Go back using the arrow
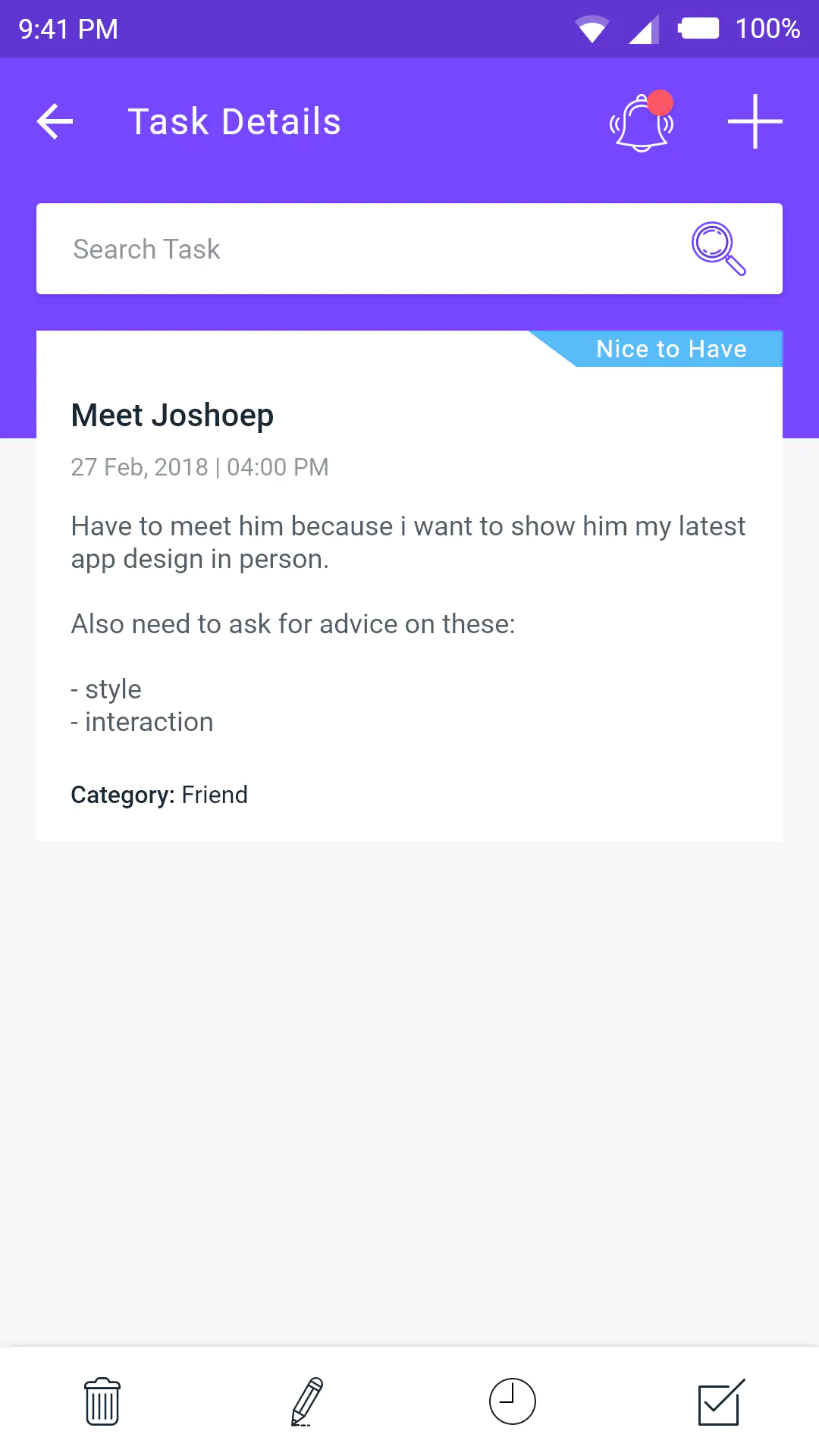The image size is (819, 1456). [x=55, y=121]
